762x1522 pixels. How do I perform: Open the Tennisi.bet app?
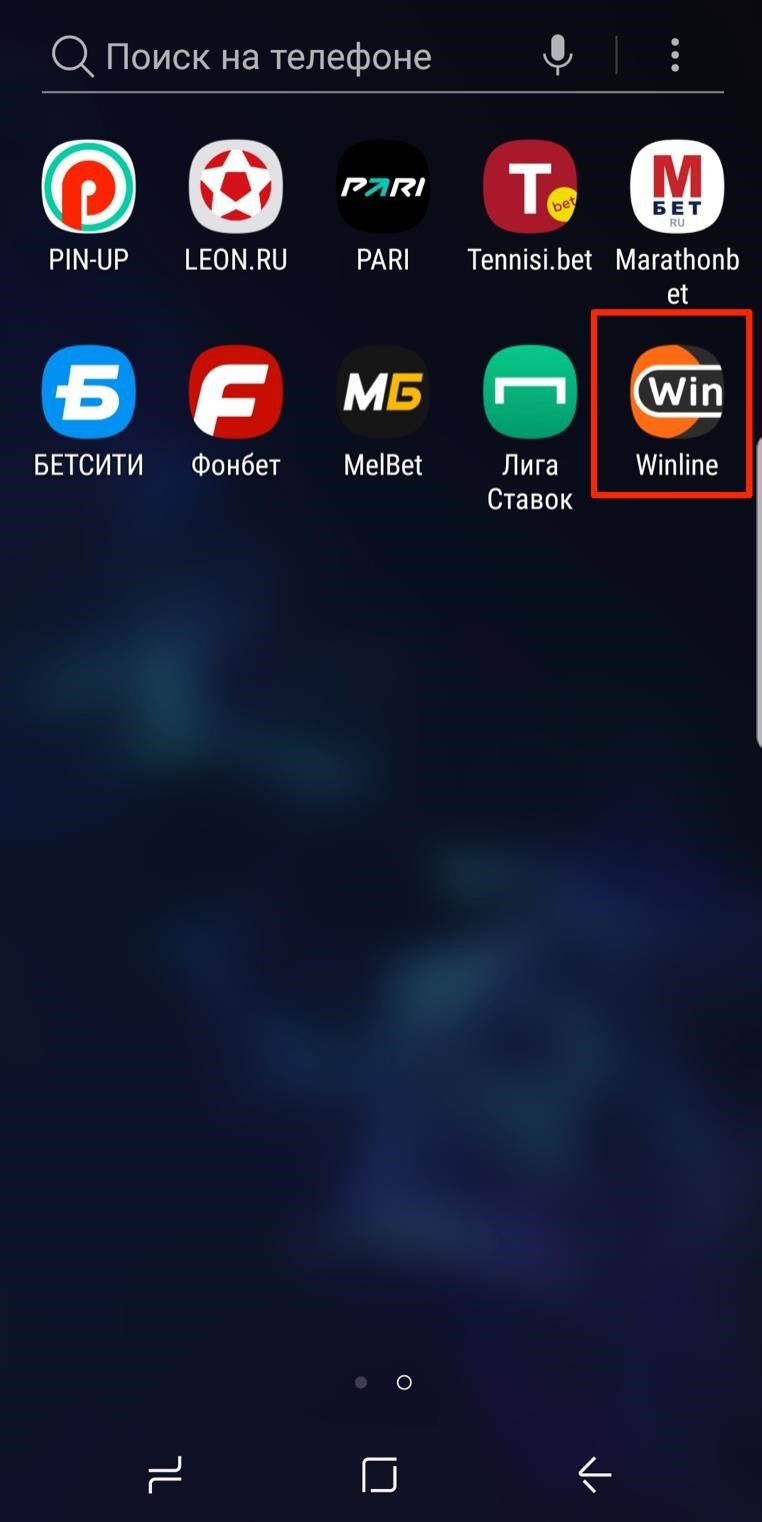tap(530, 187)
